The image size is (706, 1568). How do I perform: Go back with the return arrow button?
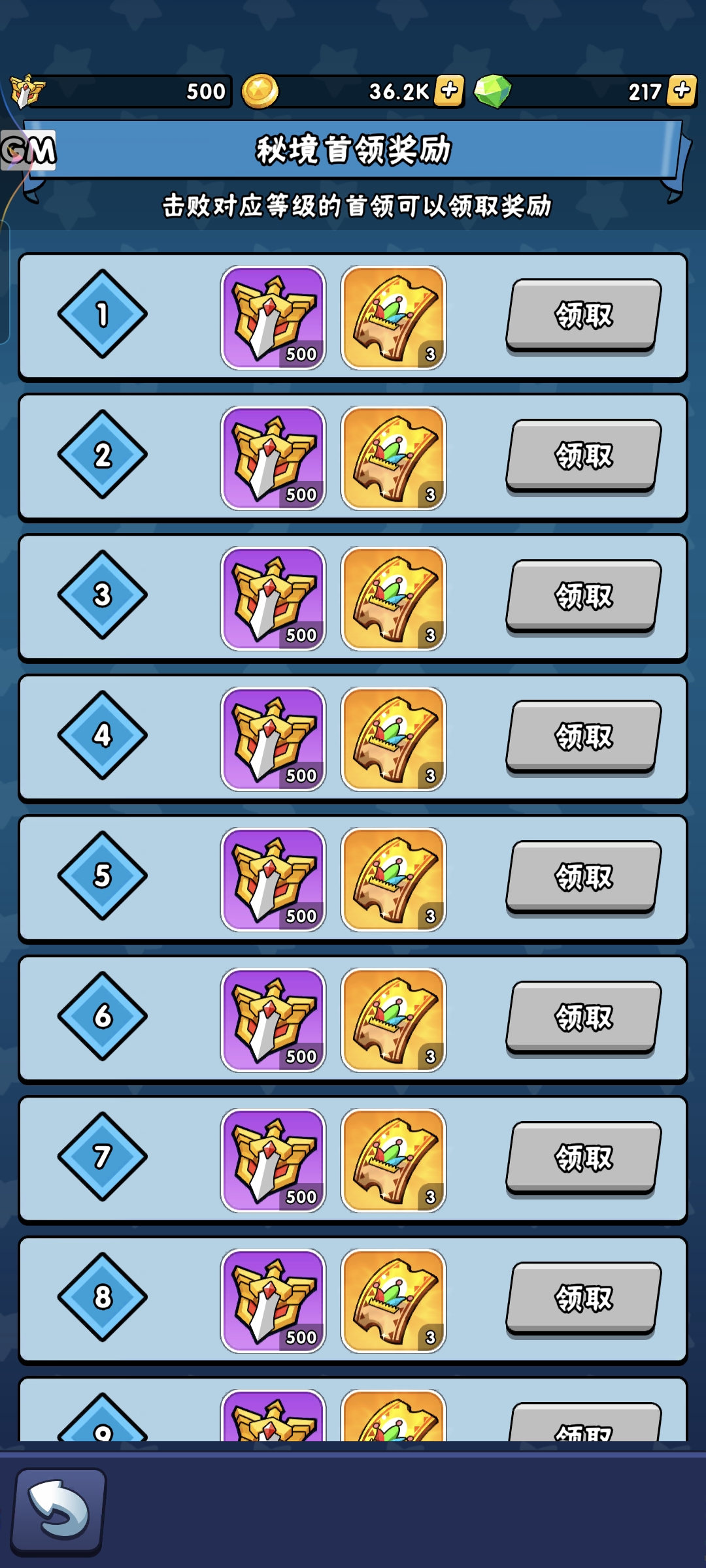(x=59, y=1510)
